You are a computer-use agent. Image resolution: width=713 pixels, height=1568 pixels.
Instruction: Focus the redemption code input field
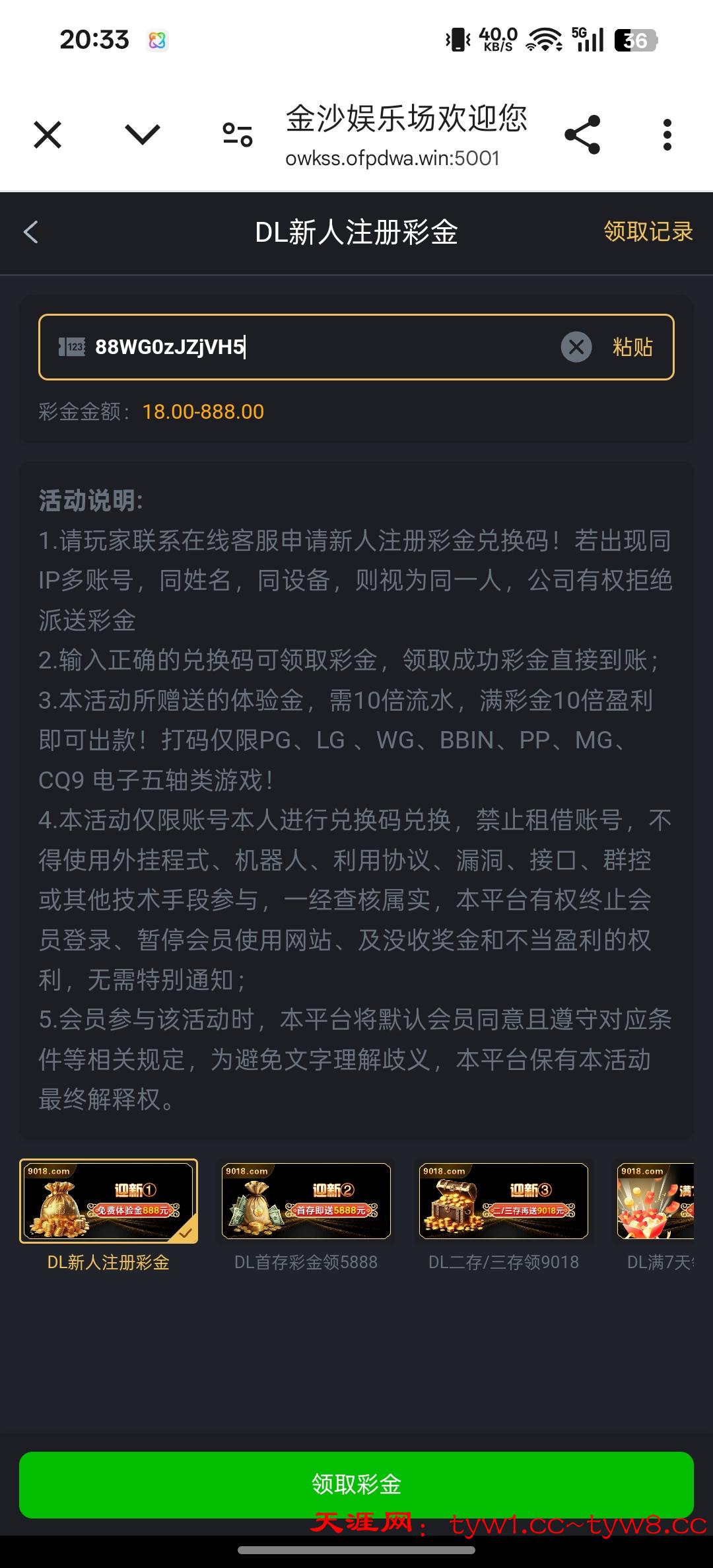click(323, 347)
